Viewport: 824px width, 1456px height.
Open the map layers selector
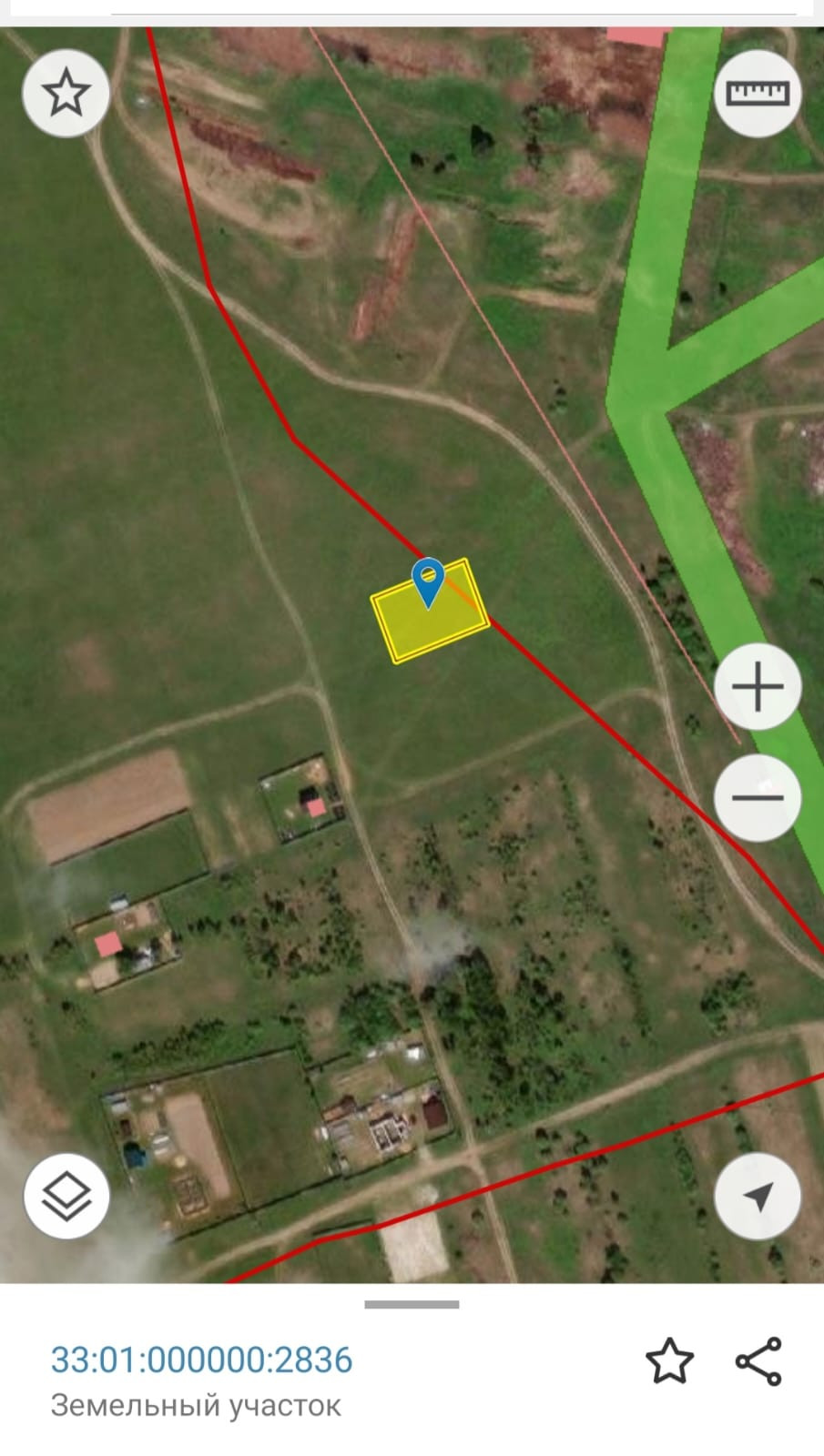66,1196
